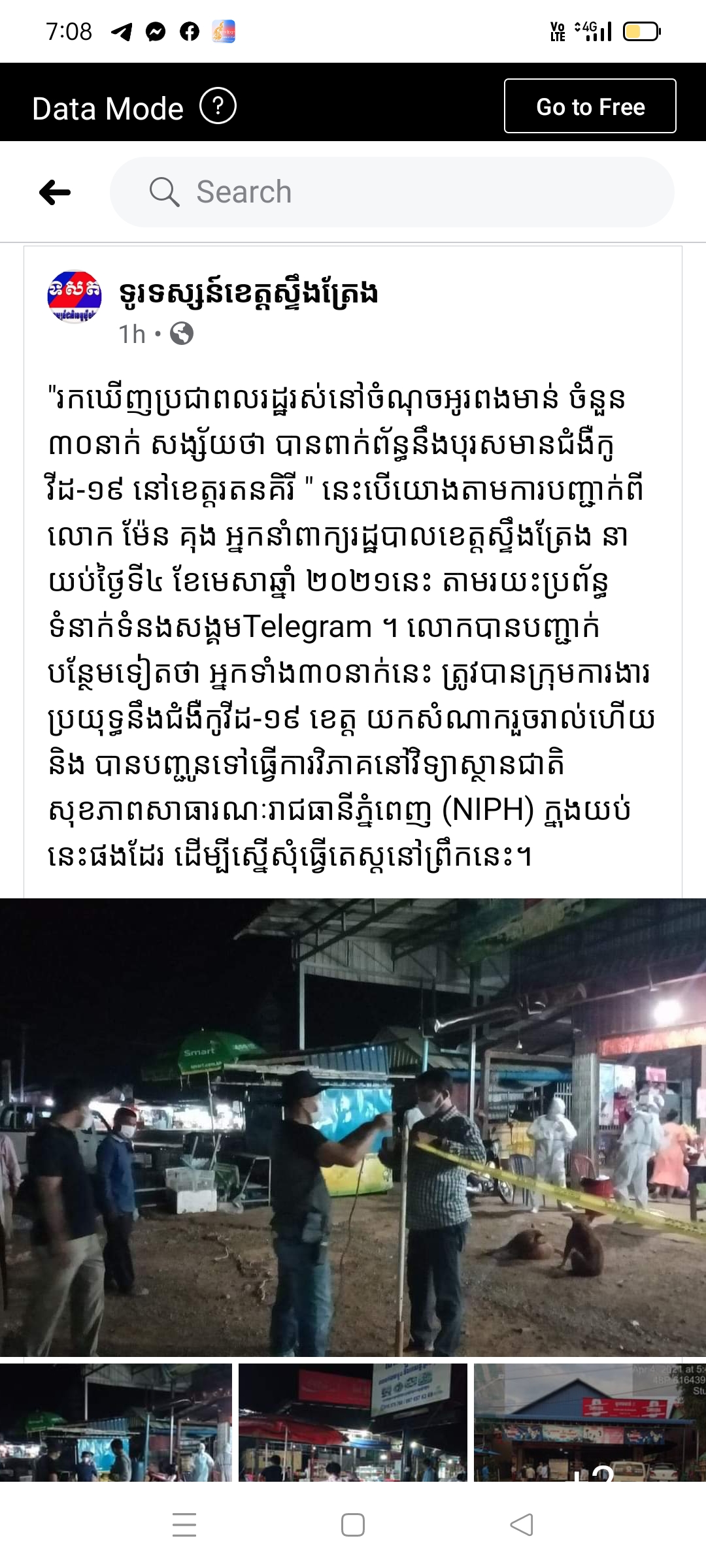Open the bottom-left small photo thumbnail

[116, 1421]
